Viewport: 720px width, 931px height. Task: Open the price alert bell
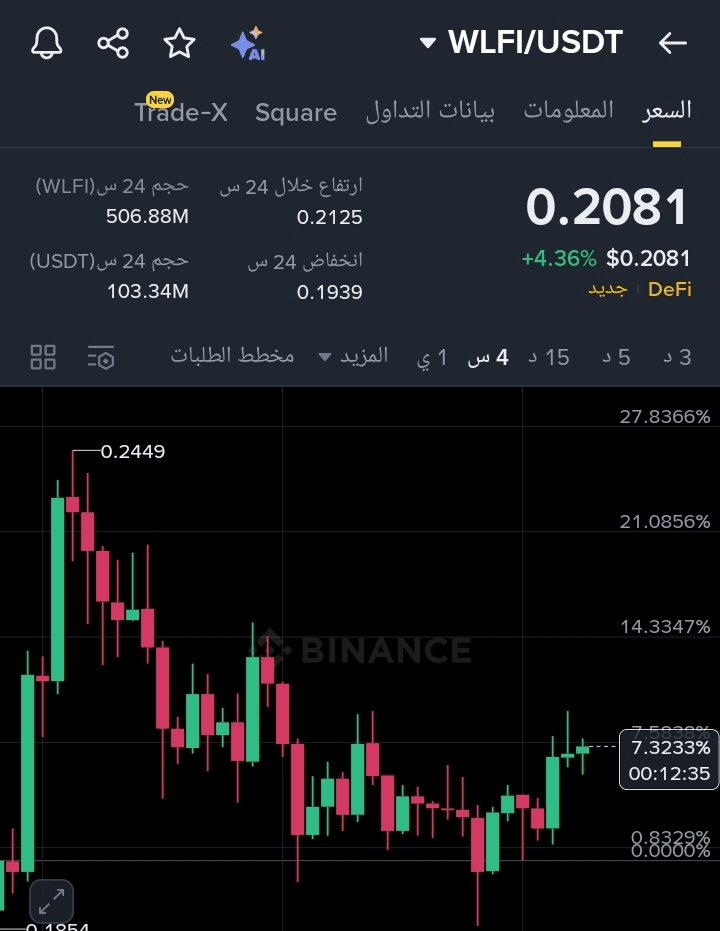point(47,43)
